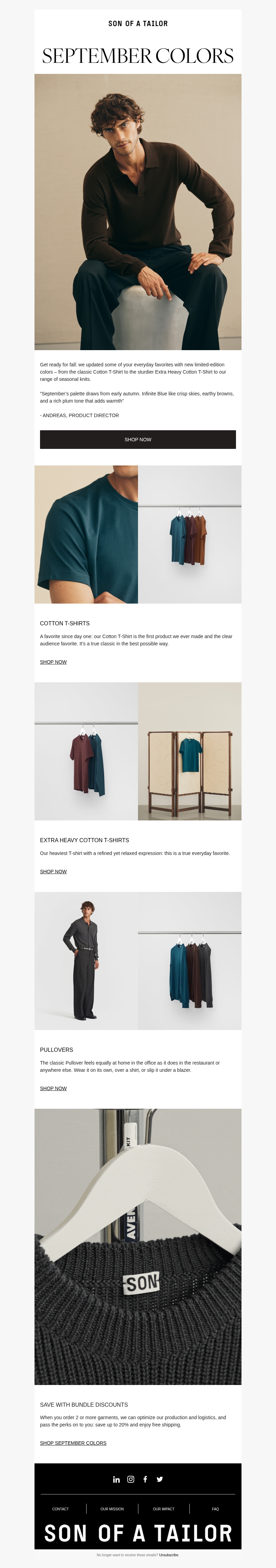The width and height of the screenshot is (276, 1568).
Task: Open the FAQ footer link
Action: [x=215, y=1509]
